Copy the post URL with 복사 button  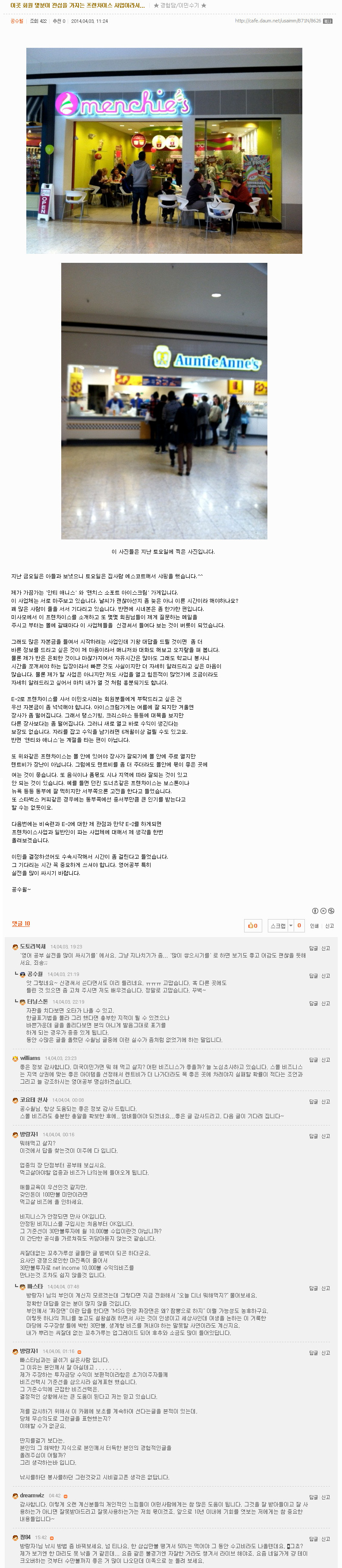click(x=328, y=21)
